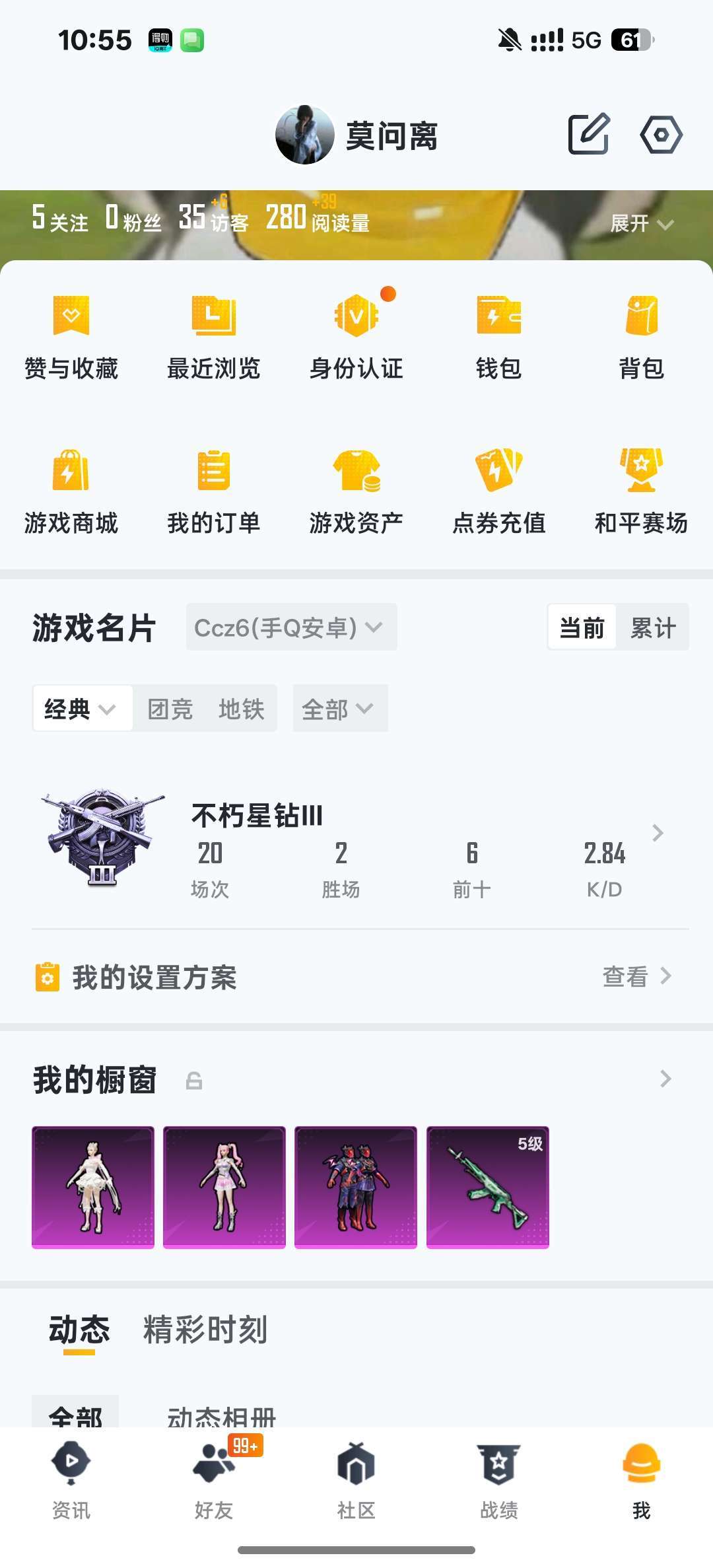Open the 背包 backpack

[x=642, y=337]
